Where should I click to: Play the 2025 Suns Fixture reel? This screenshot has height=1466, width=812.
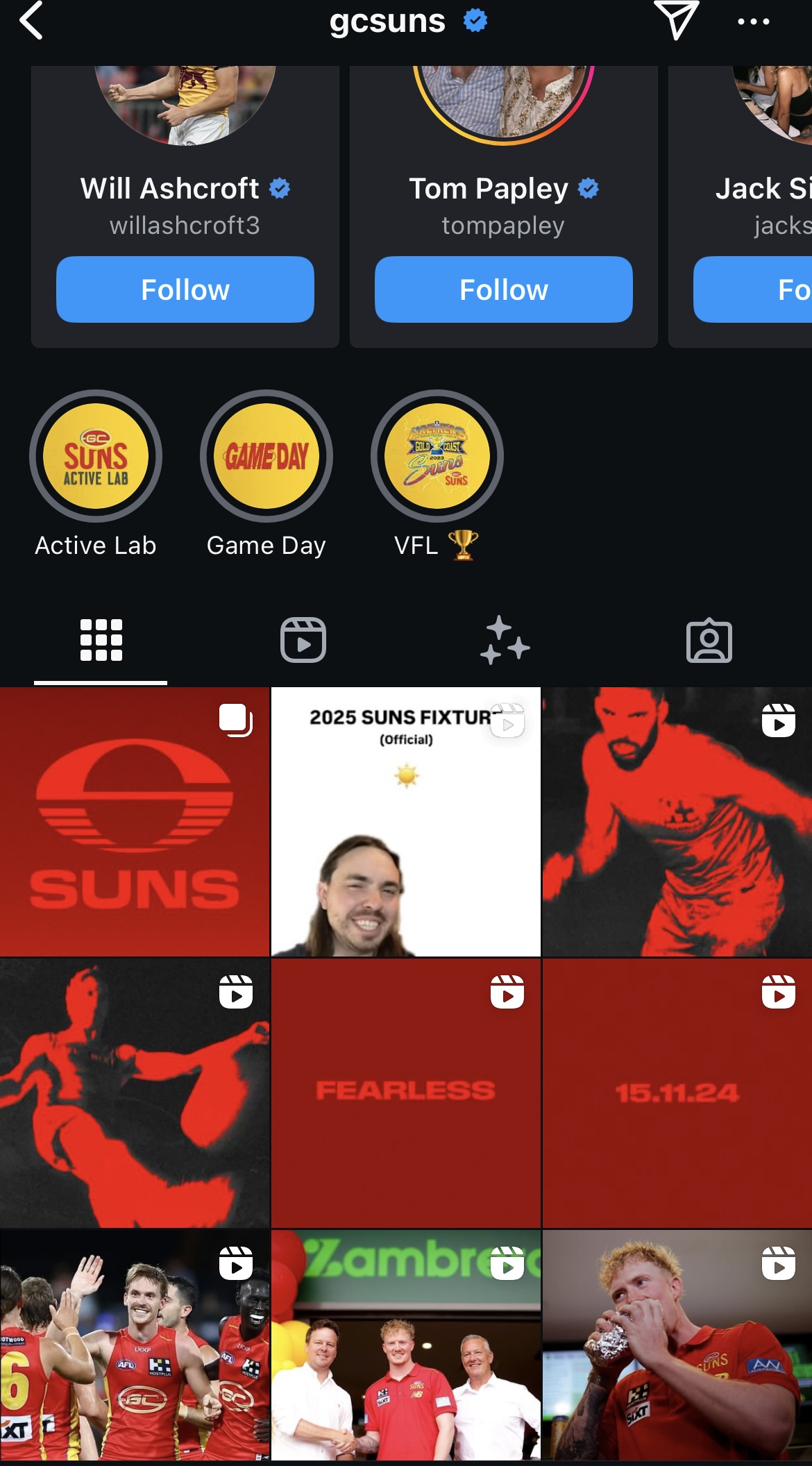pos(406,822)
